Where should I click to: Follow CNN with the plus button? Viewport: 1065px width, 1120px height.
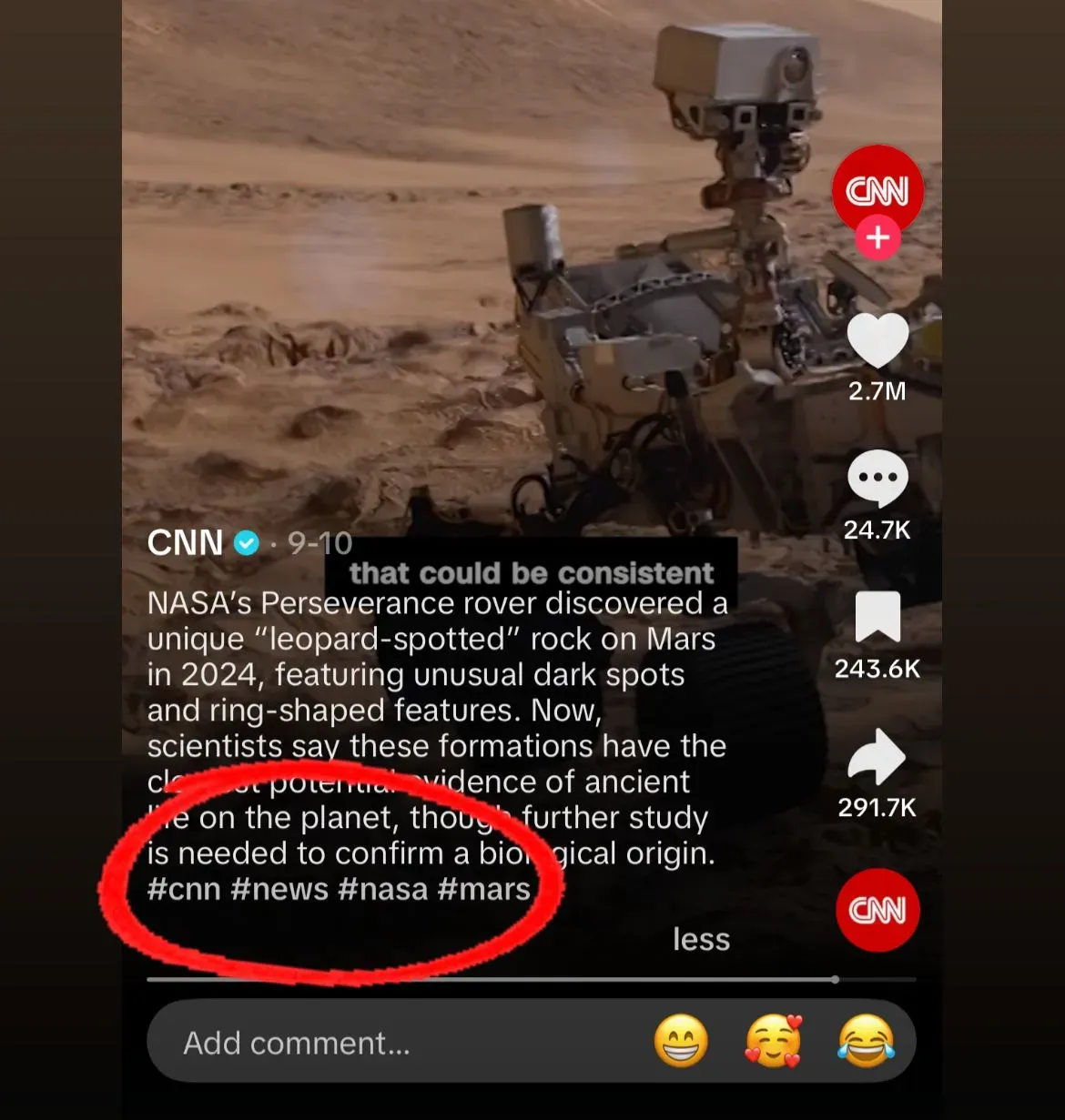coord(877,238)
